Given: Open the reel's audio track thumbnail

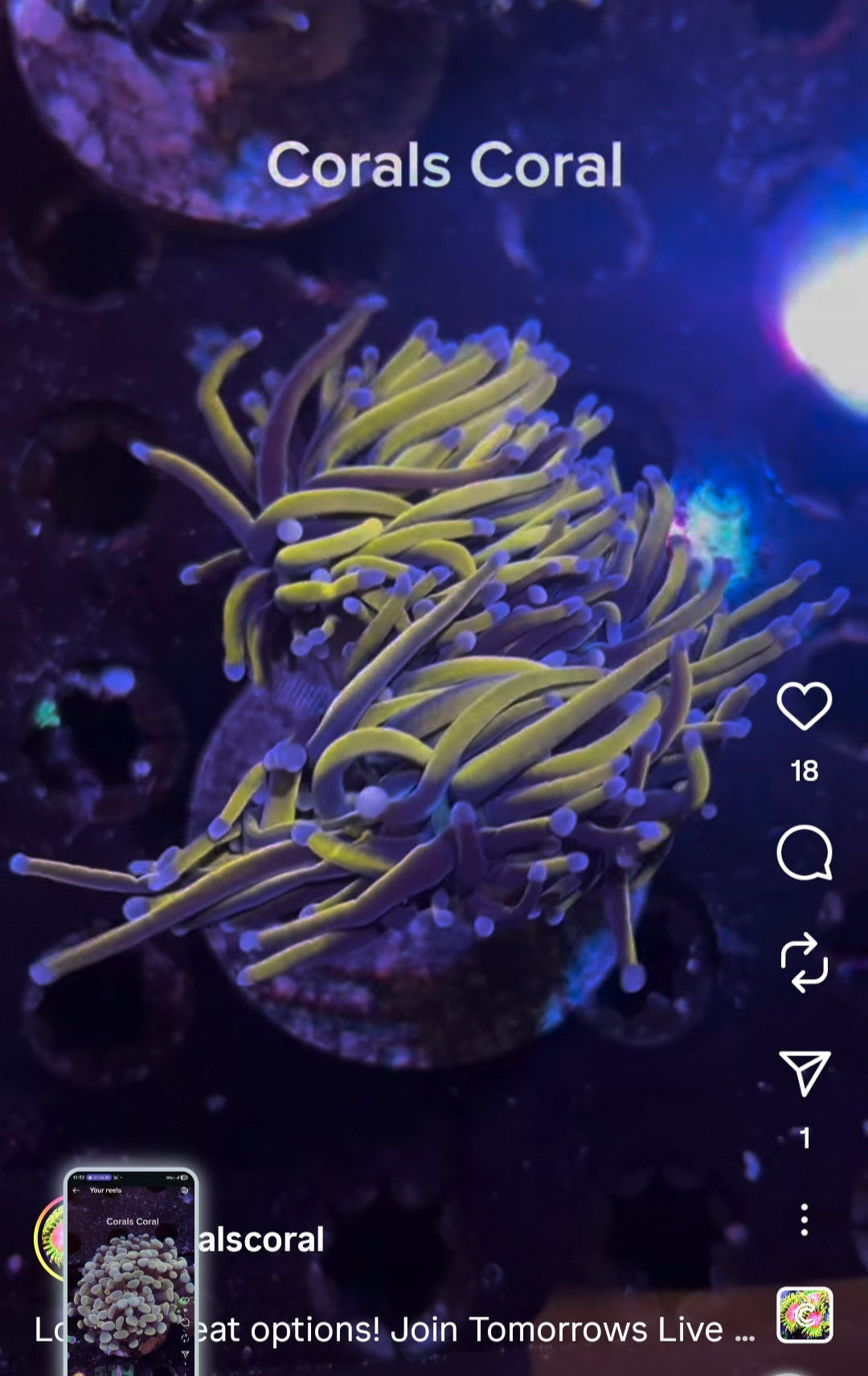Looking at the screenshot, I should coord(804,1316).
